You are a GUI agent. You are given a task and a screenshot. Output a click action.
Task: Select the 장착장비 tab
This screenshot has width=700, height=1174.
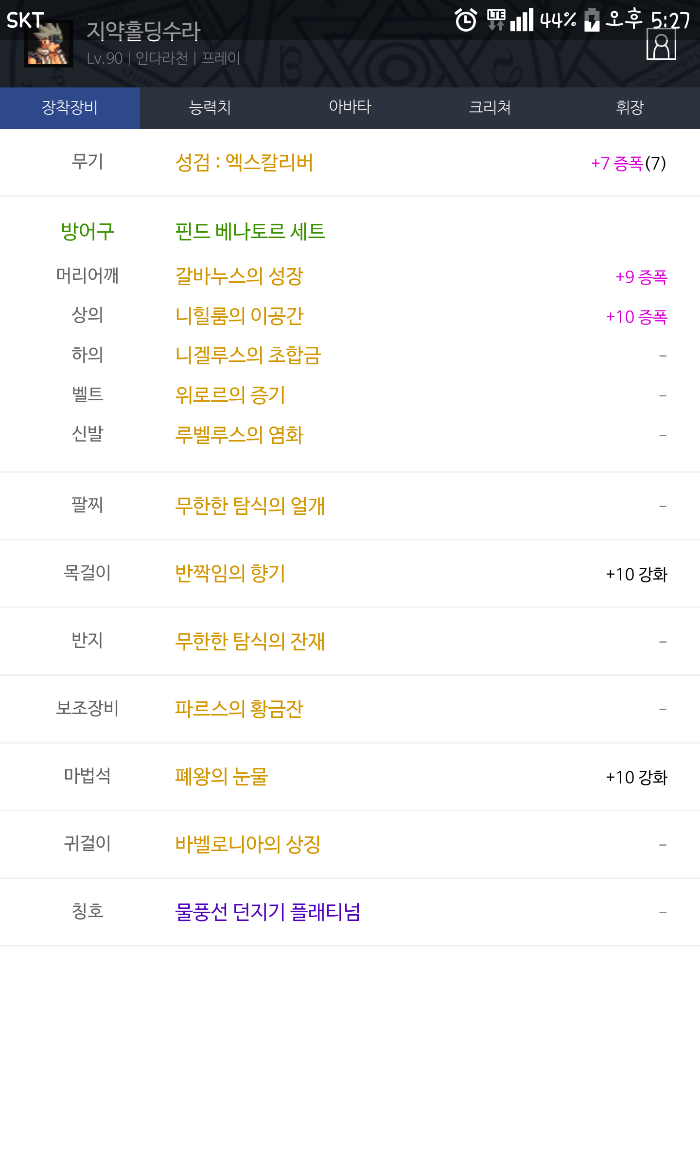[x=70, y=108]
